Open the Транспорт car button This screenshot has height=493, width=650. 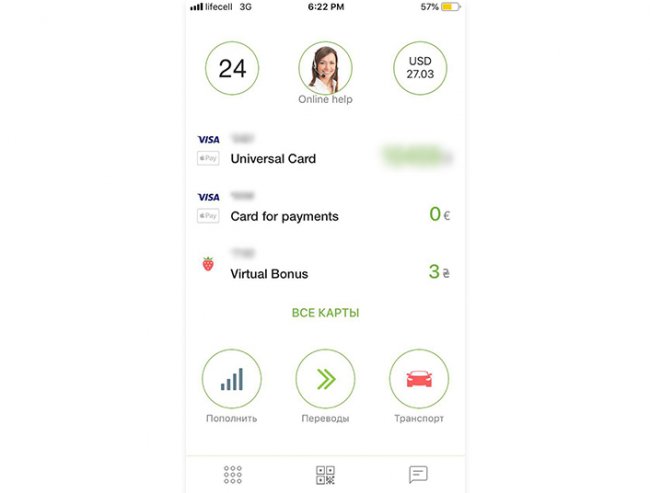[x=419, y=380]
